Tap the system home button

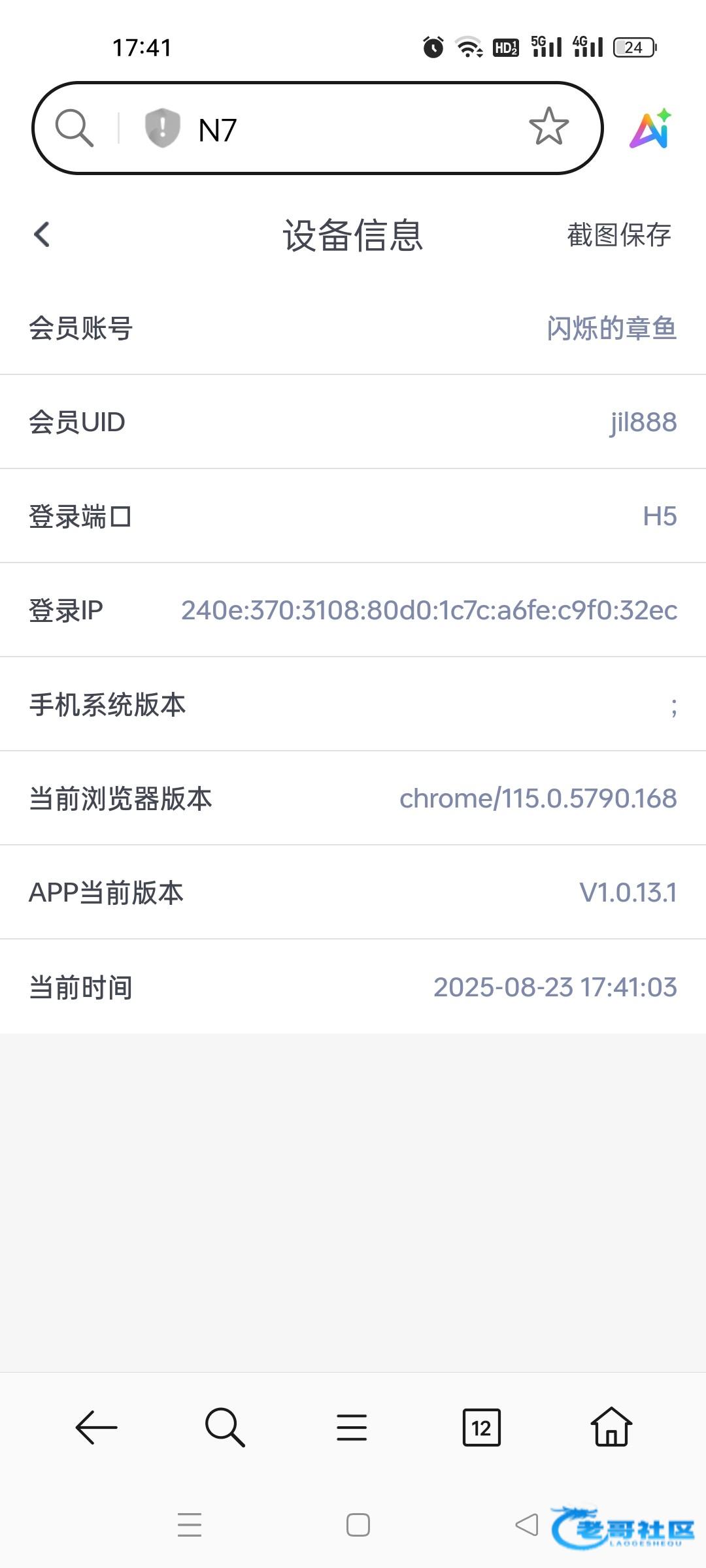[x=358, y=1525]
